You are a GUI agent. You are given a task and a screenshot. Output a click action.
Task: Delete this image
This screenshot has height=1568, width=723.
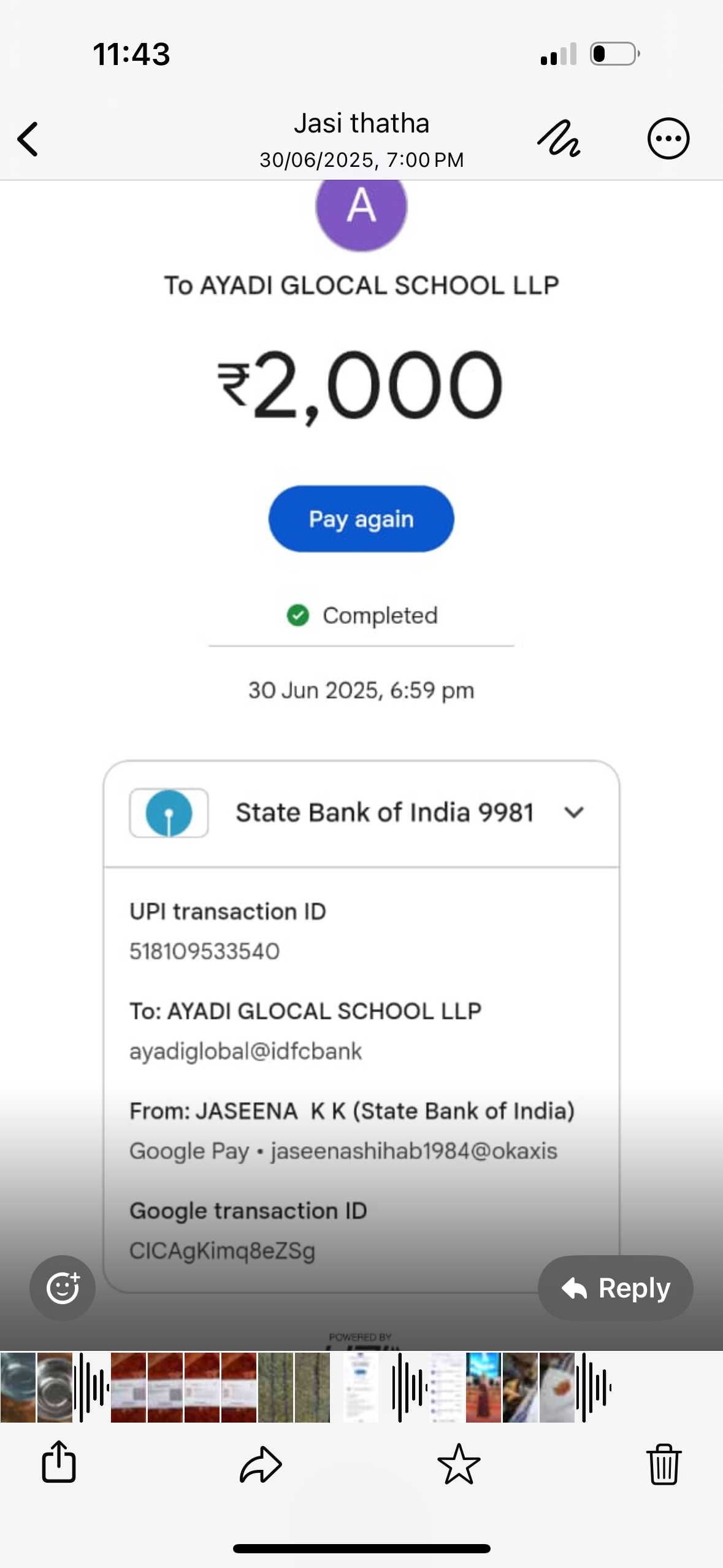point(664,1464)
